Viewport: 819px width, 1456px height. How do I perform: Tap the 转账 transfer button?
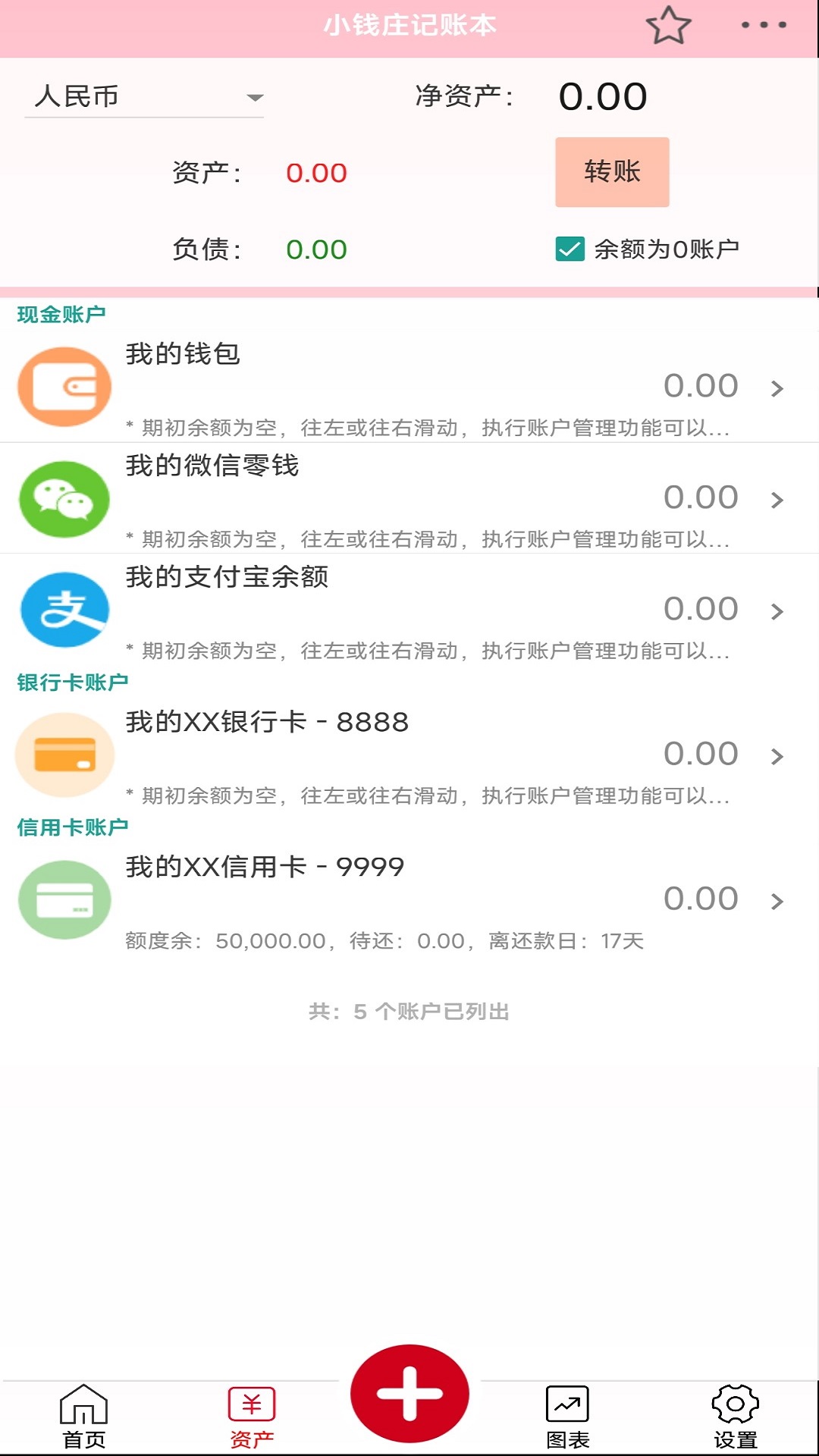coord(612,172)
